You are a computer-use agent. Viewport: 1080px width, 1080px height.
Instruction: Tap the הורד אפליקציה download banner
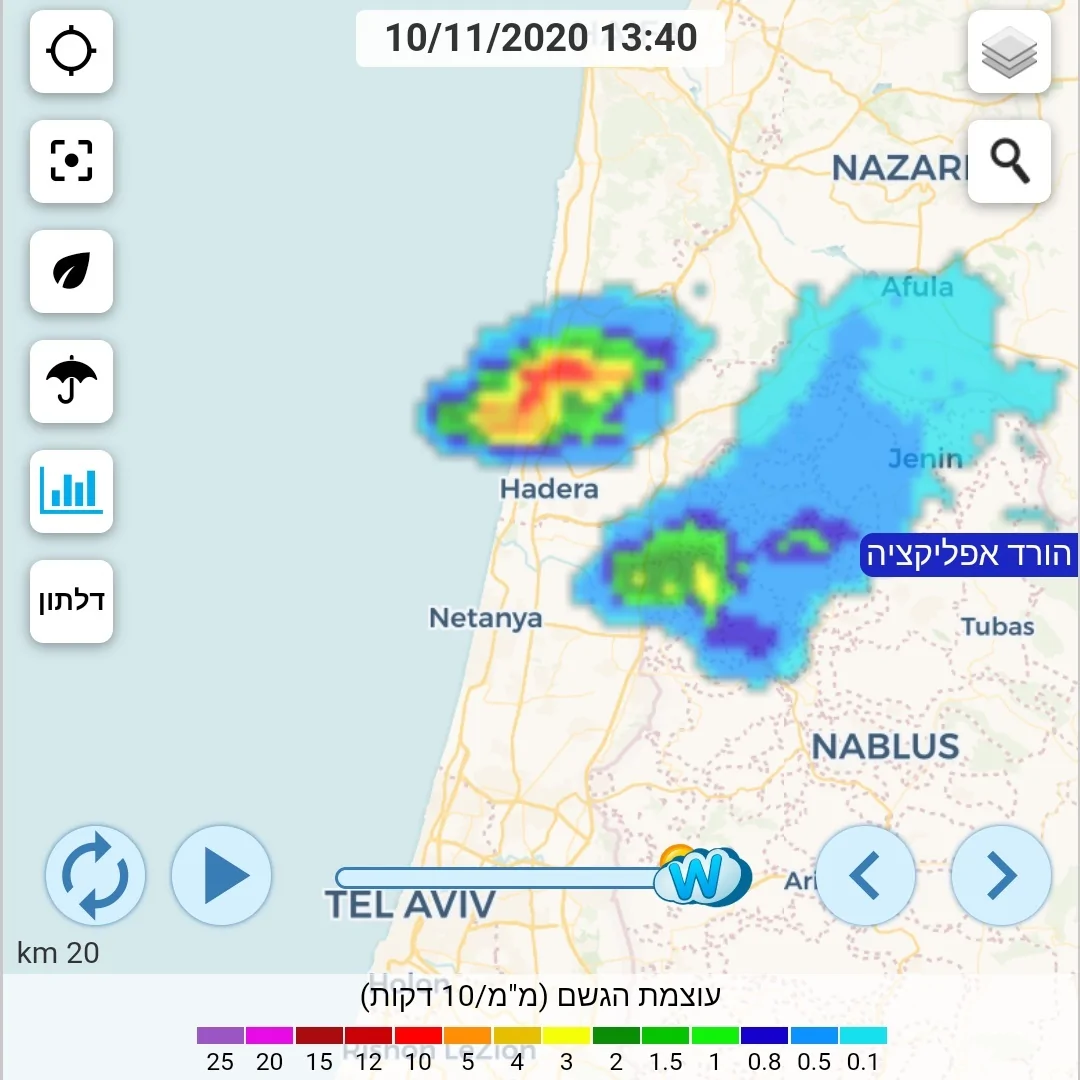[968, 554]
